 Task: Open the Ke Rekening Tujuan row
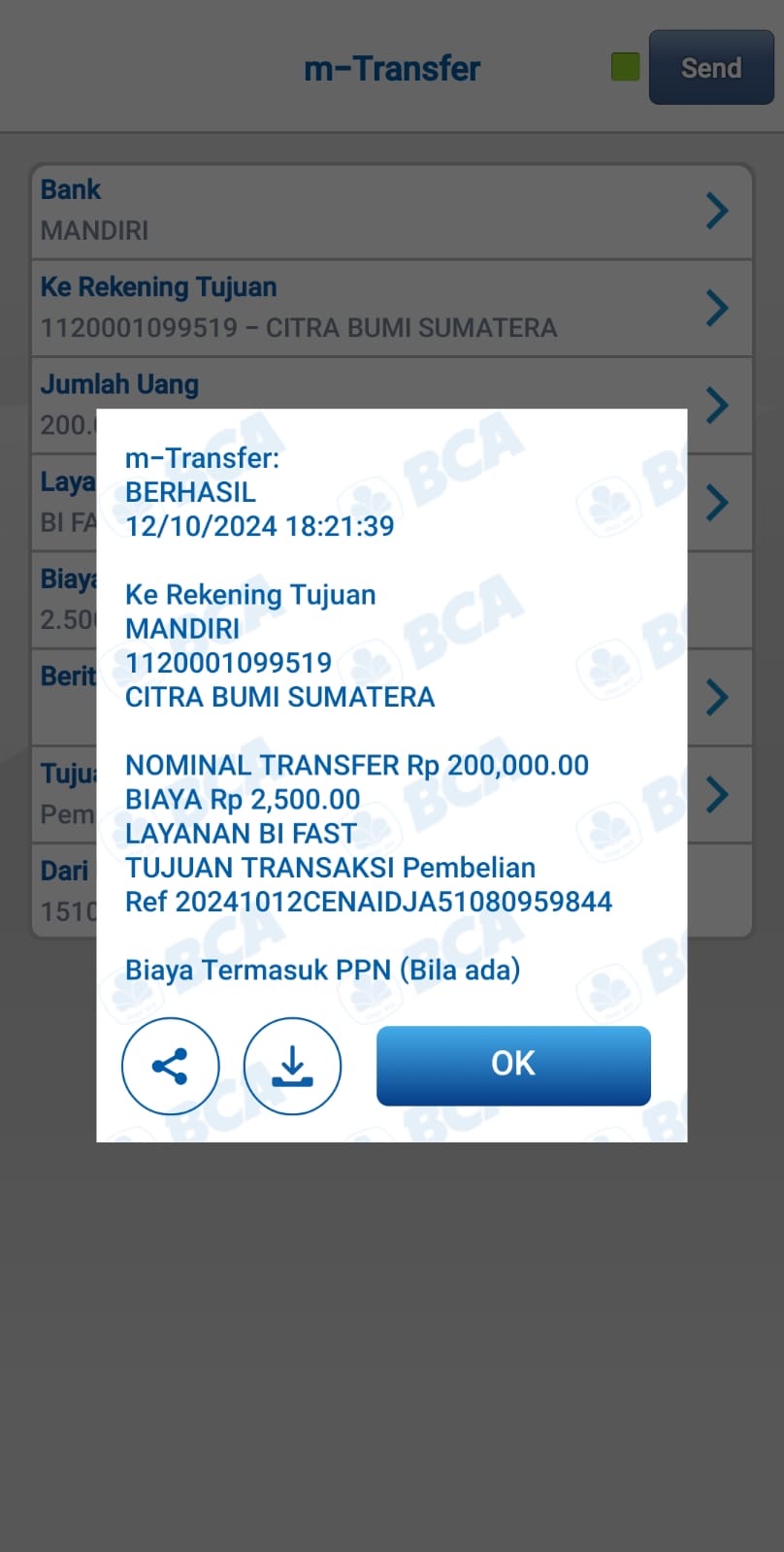pos(392,308)
